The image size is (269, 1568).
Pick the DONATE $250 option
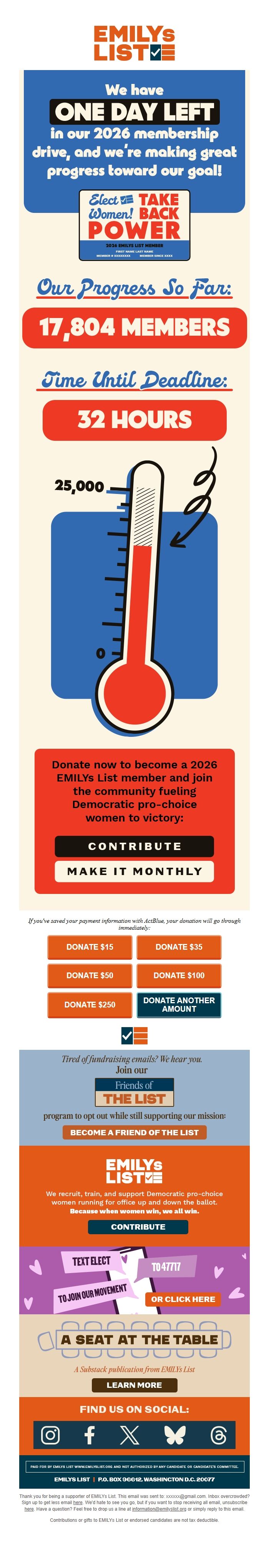90,1005
